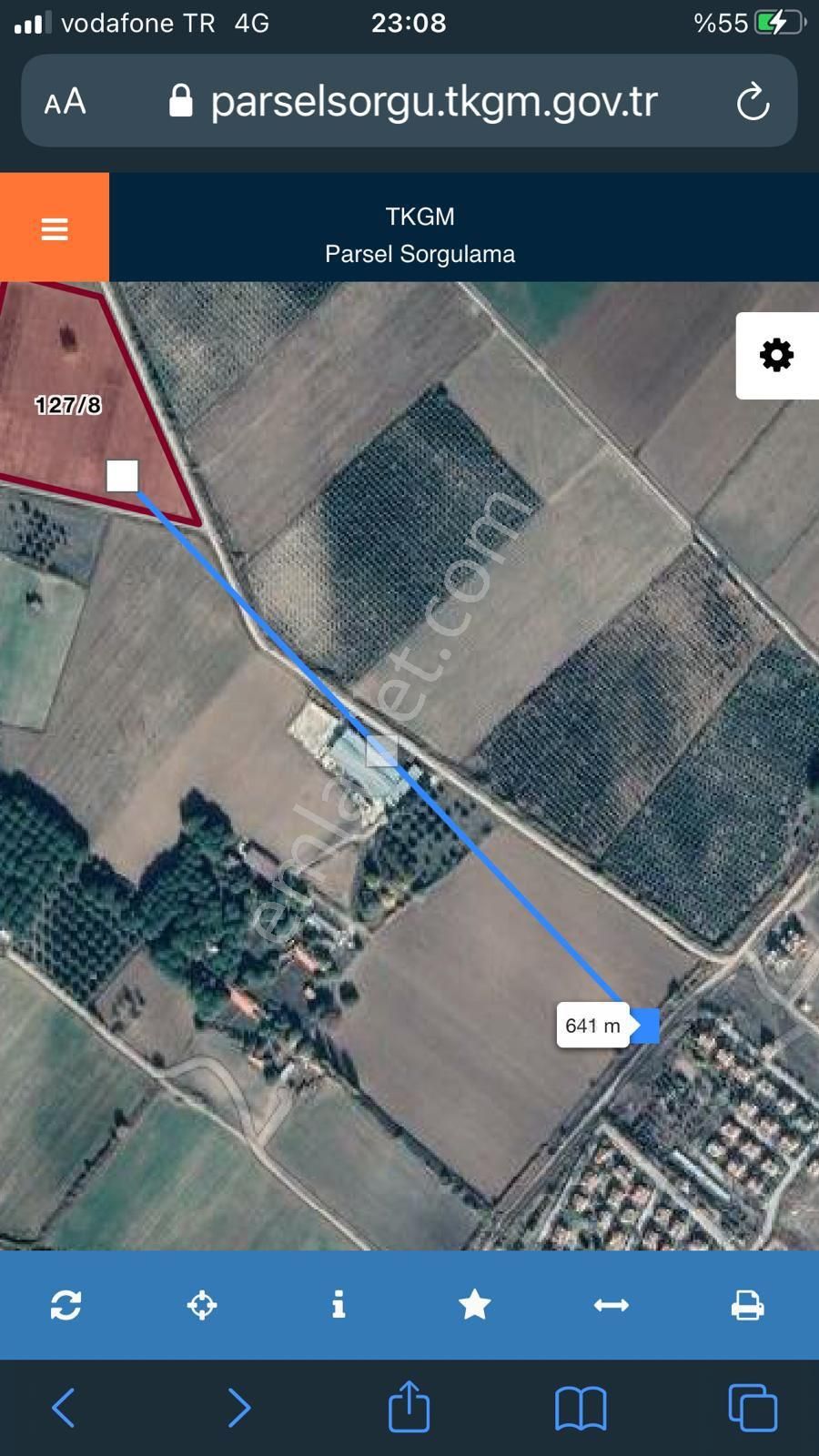Show open Safari tabs
The width and height of the screenshot is (819, 1456).
[x=753, y=1407]
